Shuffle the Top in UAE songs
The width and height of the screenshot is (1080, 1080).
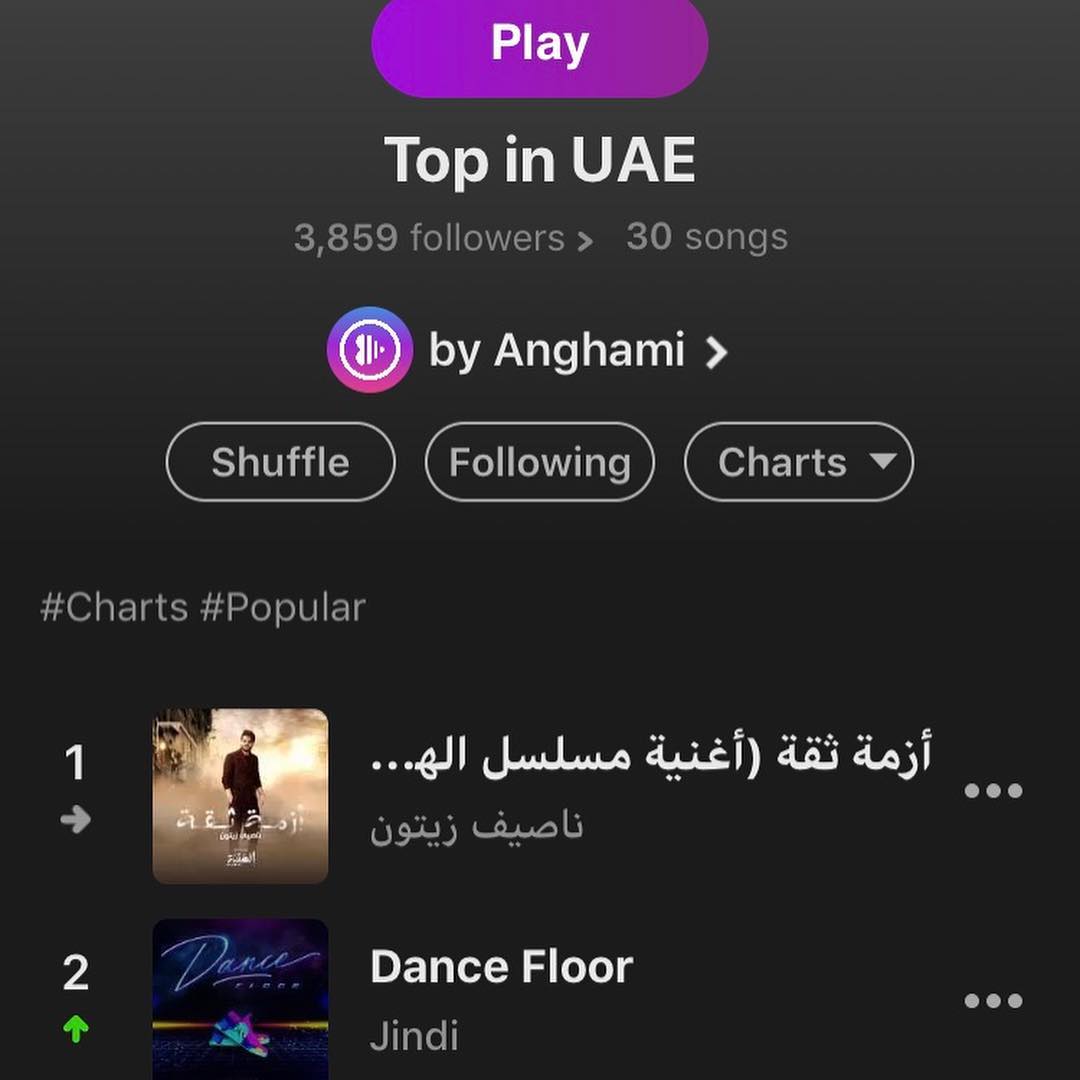(280, 462)
